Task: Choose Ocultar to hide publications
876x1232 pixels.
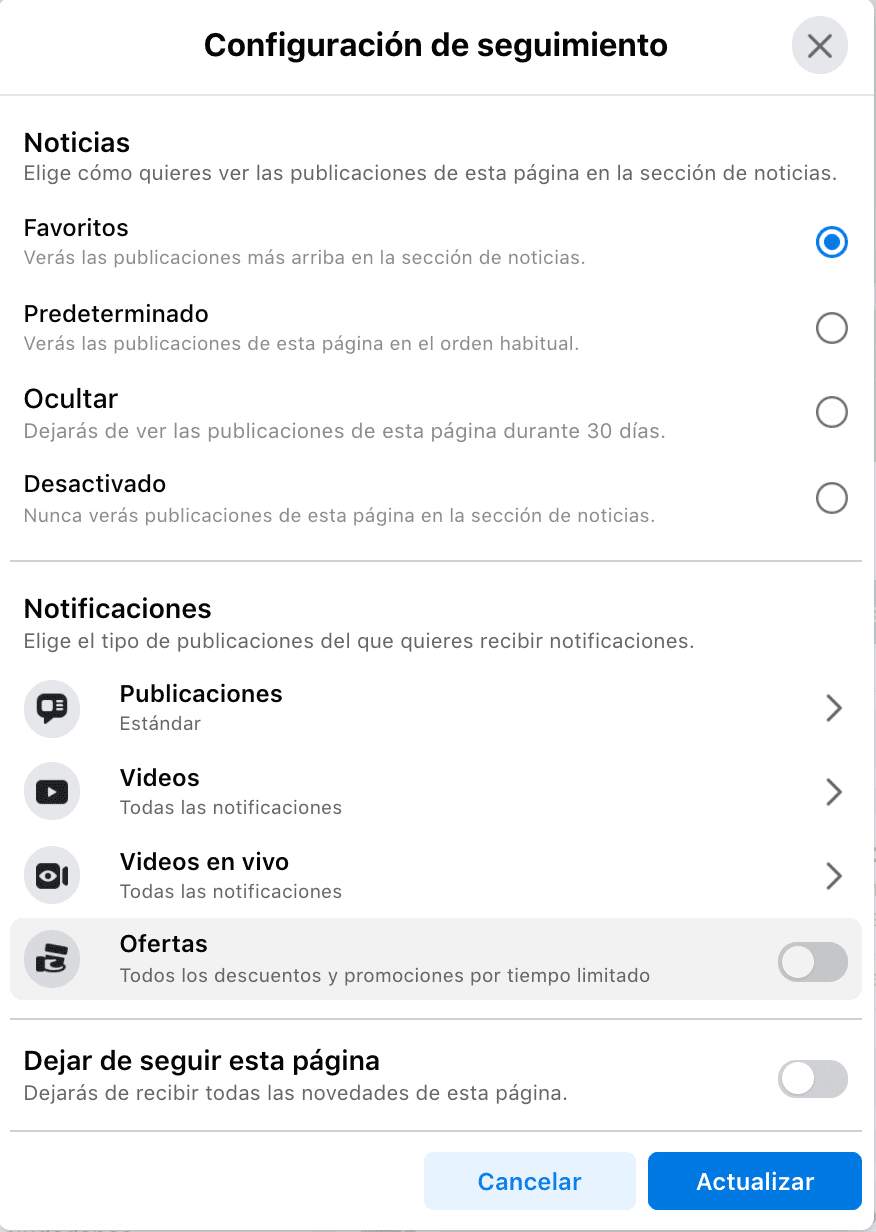Action: (x=831, y=412)
